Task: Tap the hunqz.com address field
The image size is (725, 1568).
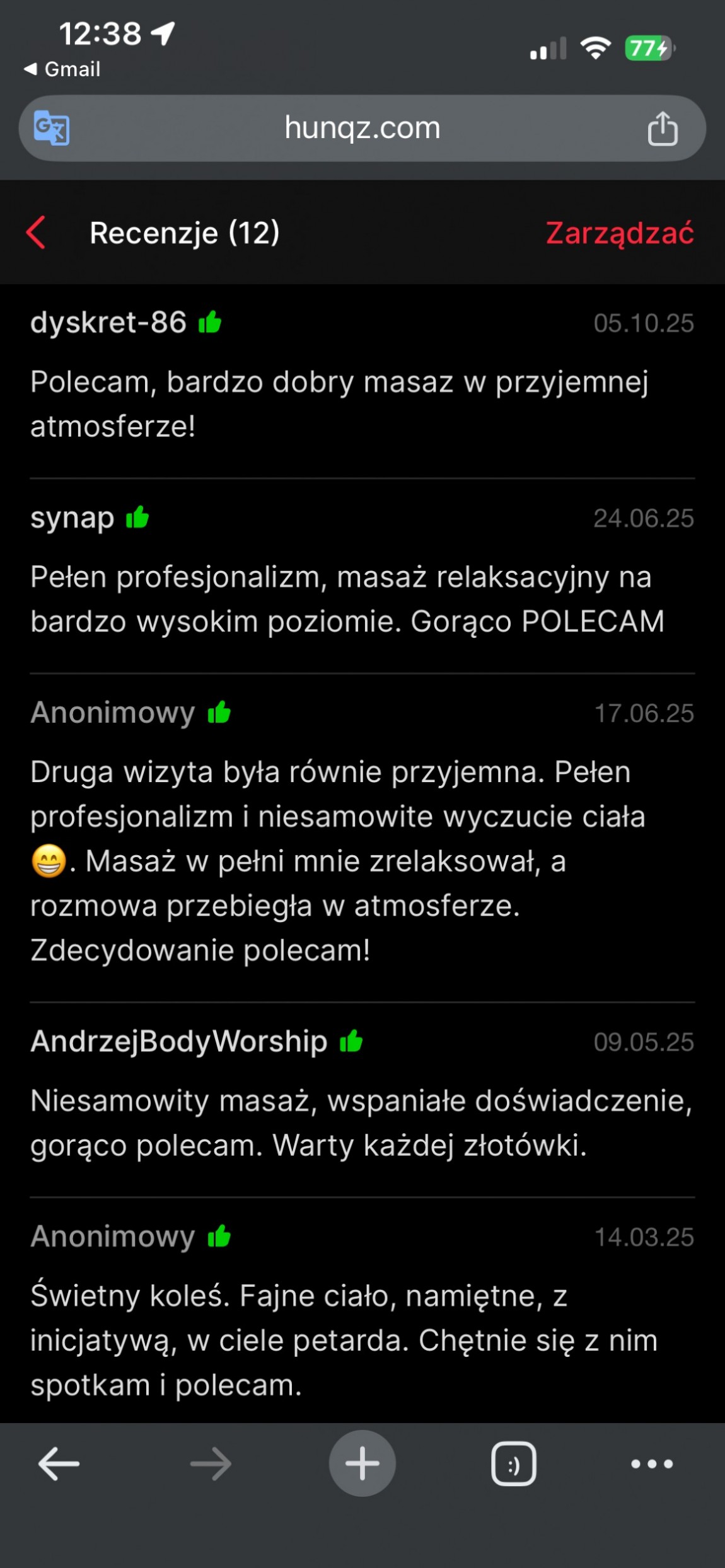Action: tap(362, 129)
